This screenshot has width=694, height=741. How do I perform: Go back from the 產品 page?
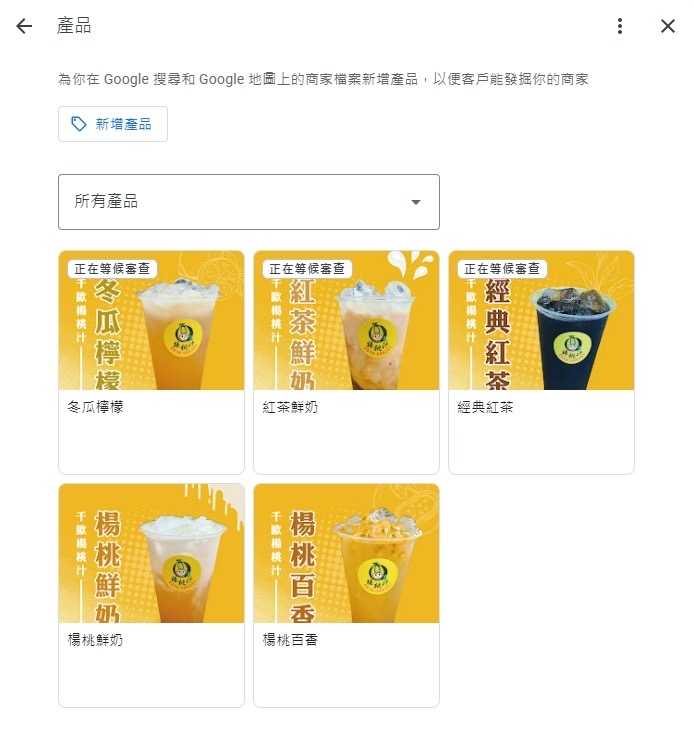[x=24, y=26]
